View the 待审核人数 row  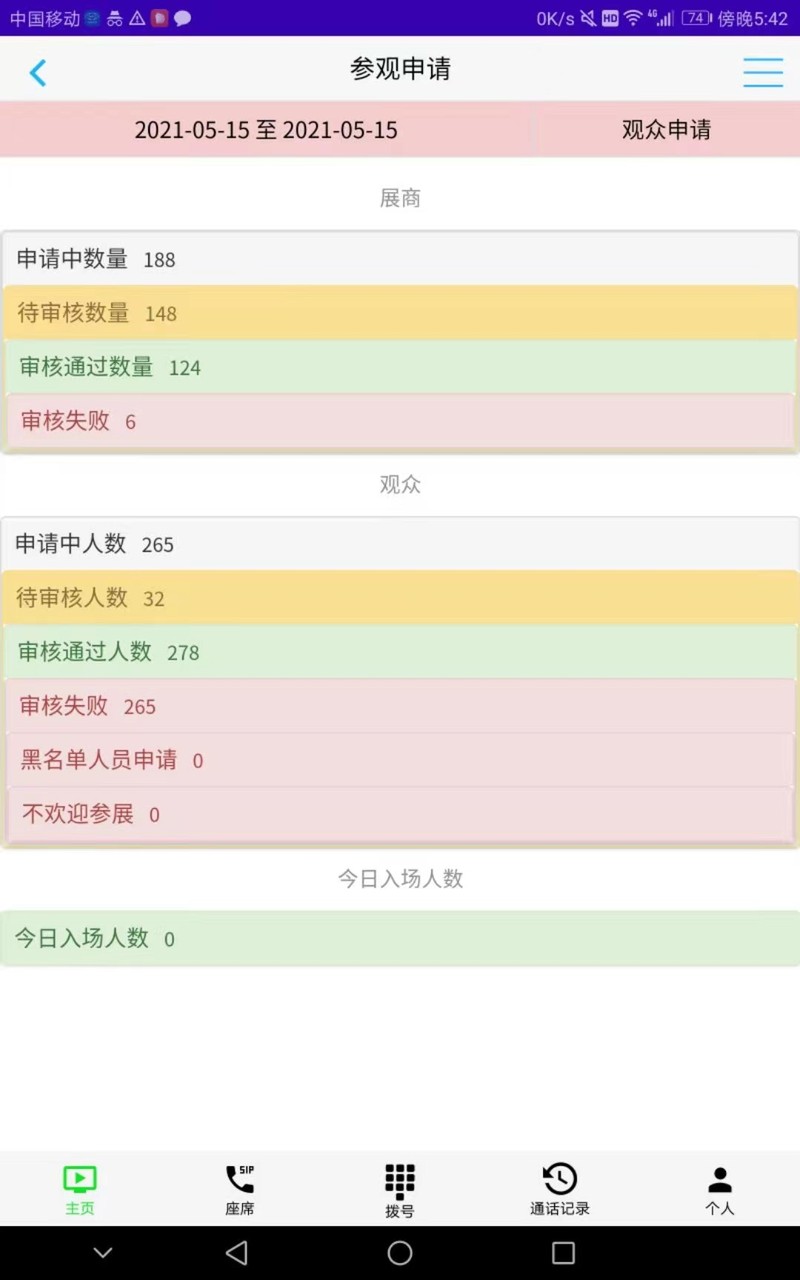(x=400, y=598)
